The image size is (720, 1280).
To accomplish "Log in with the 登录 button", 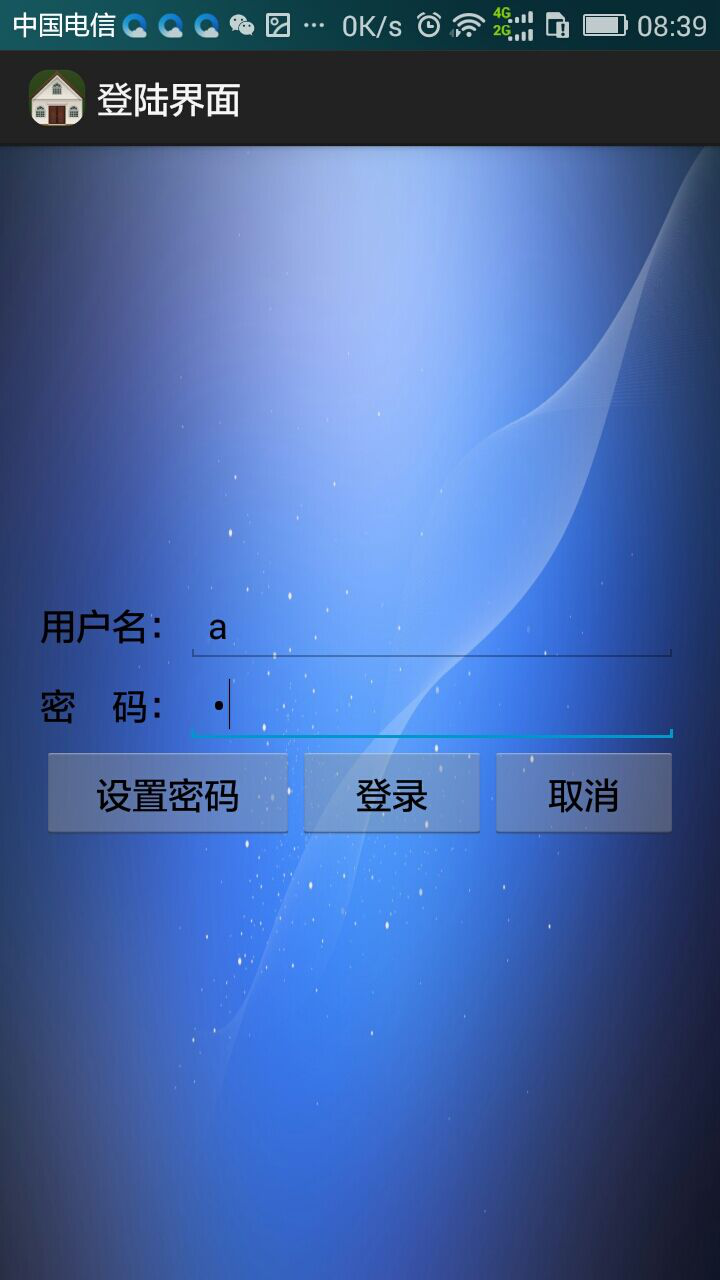I will click(x=392, y=794).
